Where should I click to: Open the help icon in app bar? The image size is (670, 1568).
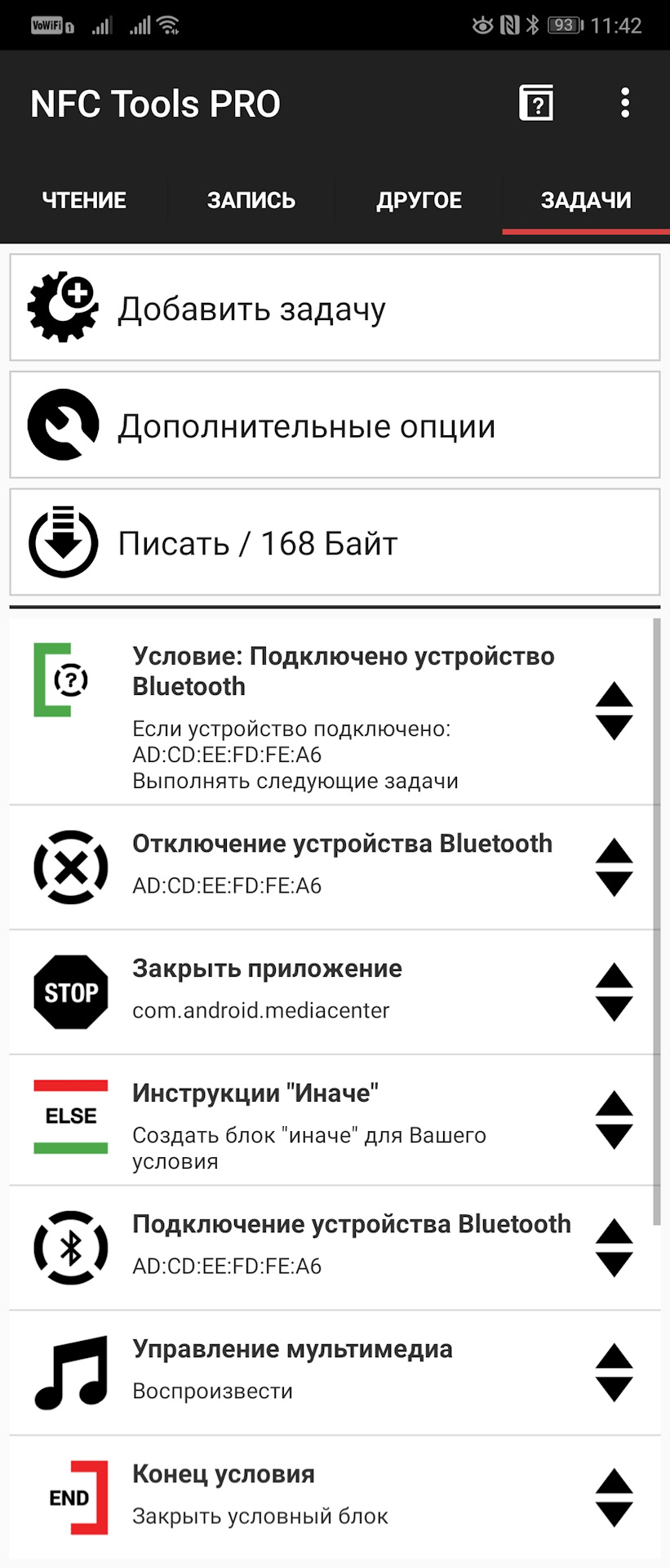(536, 103)
